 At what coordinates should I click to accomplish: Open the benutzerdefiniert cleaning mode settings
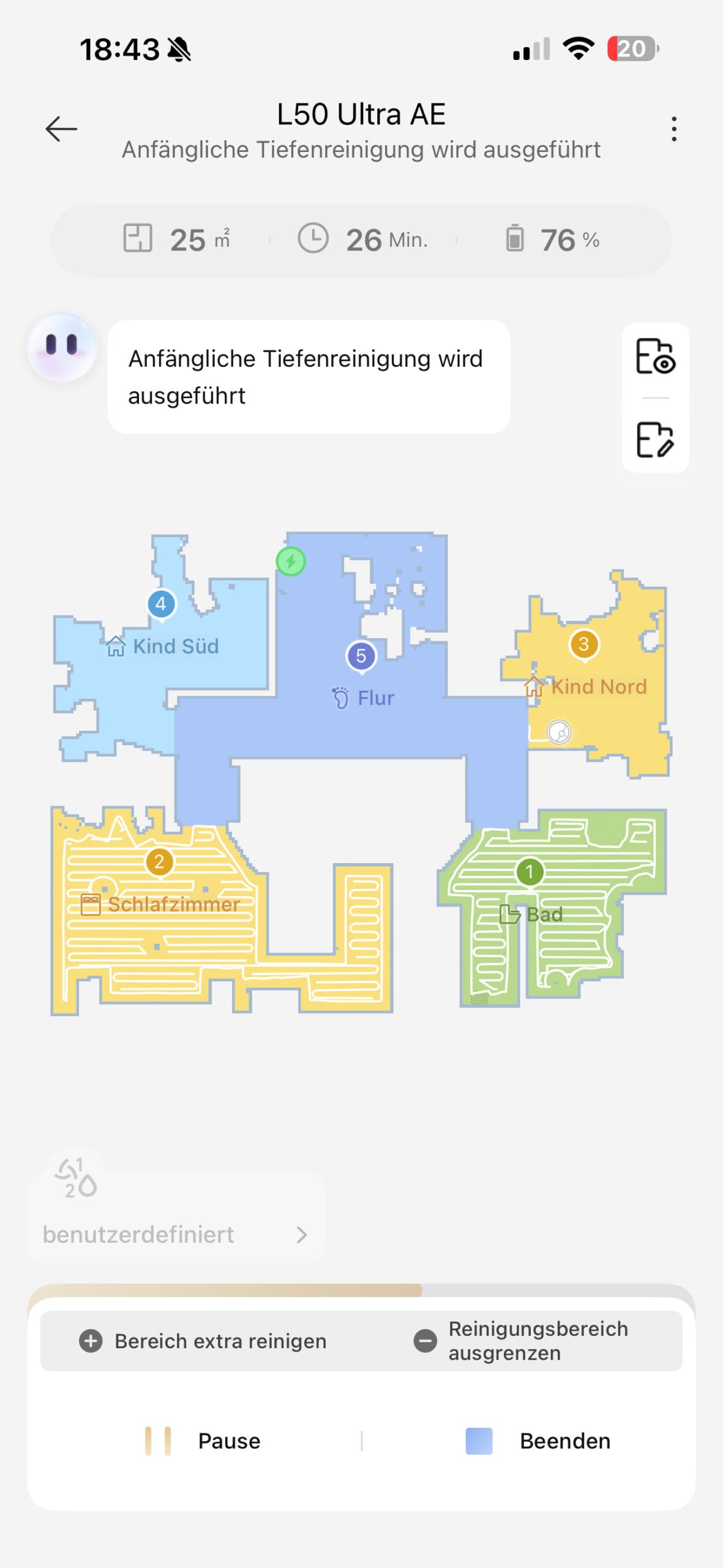[x=176, y=1234]
